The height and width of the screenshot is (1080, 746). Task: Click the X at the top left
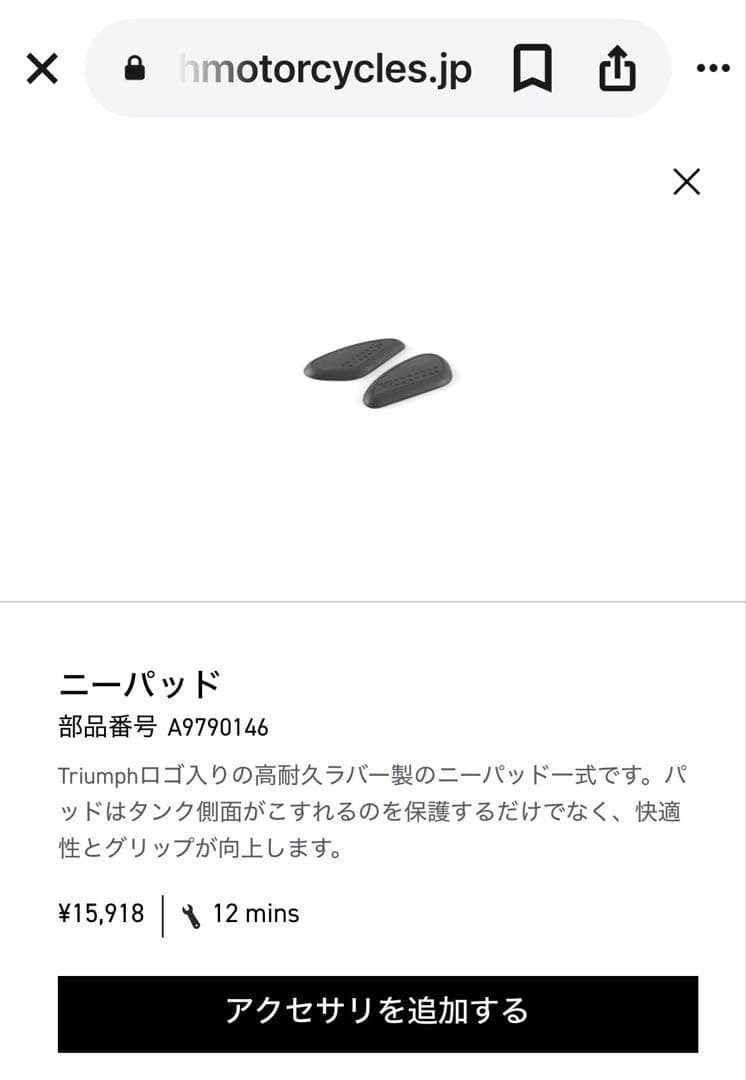tap(41, 68)
